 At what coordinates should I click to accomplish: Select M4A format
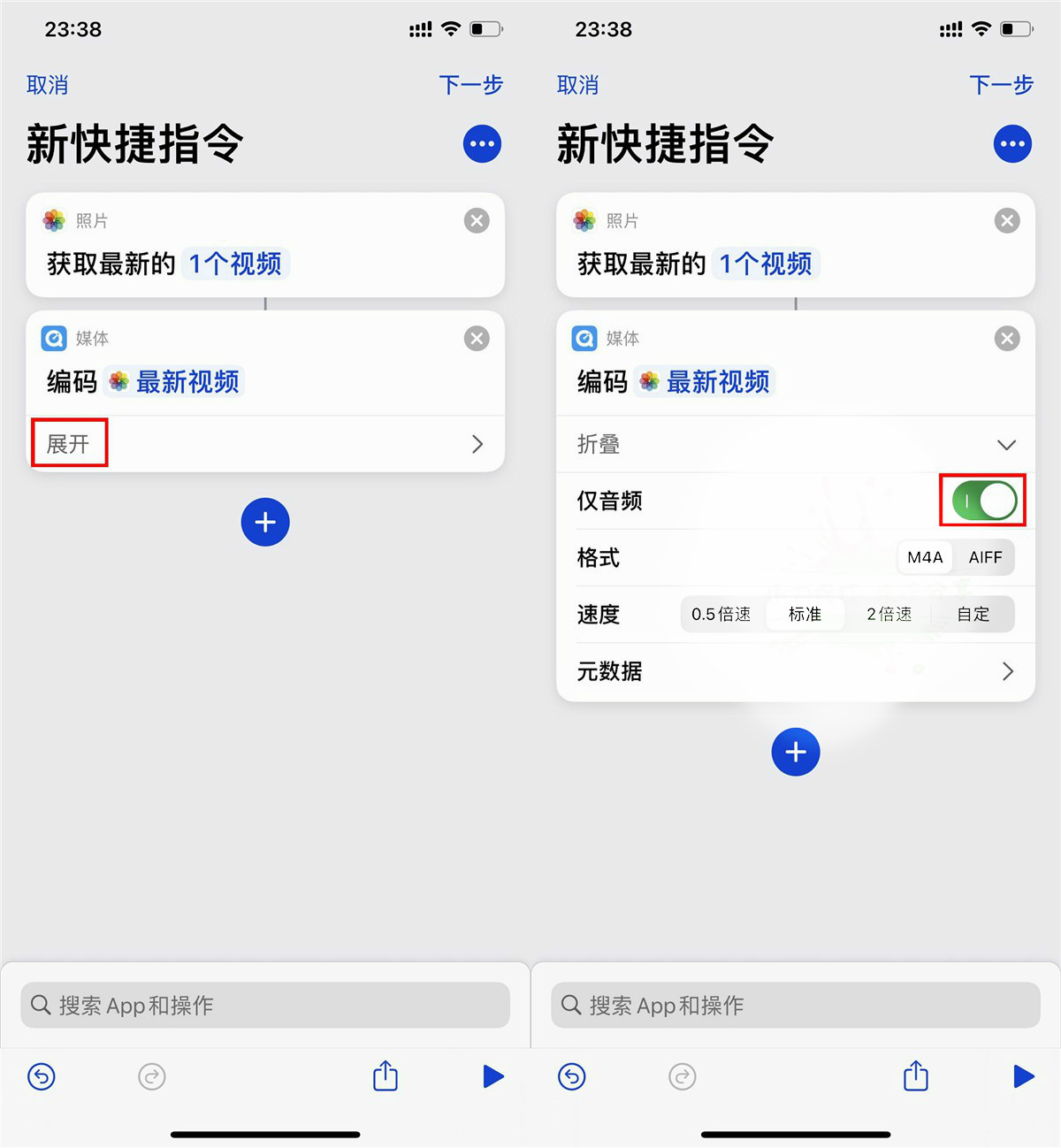pyautogui.click(x=925, y=557)
